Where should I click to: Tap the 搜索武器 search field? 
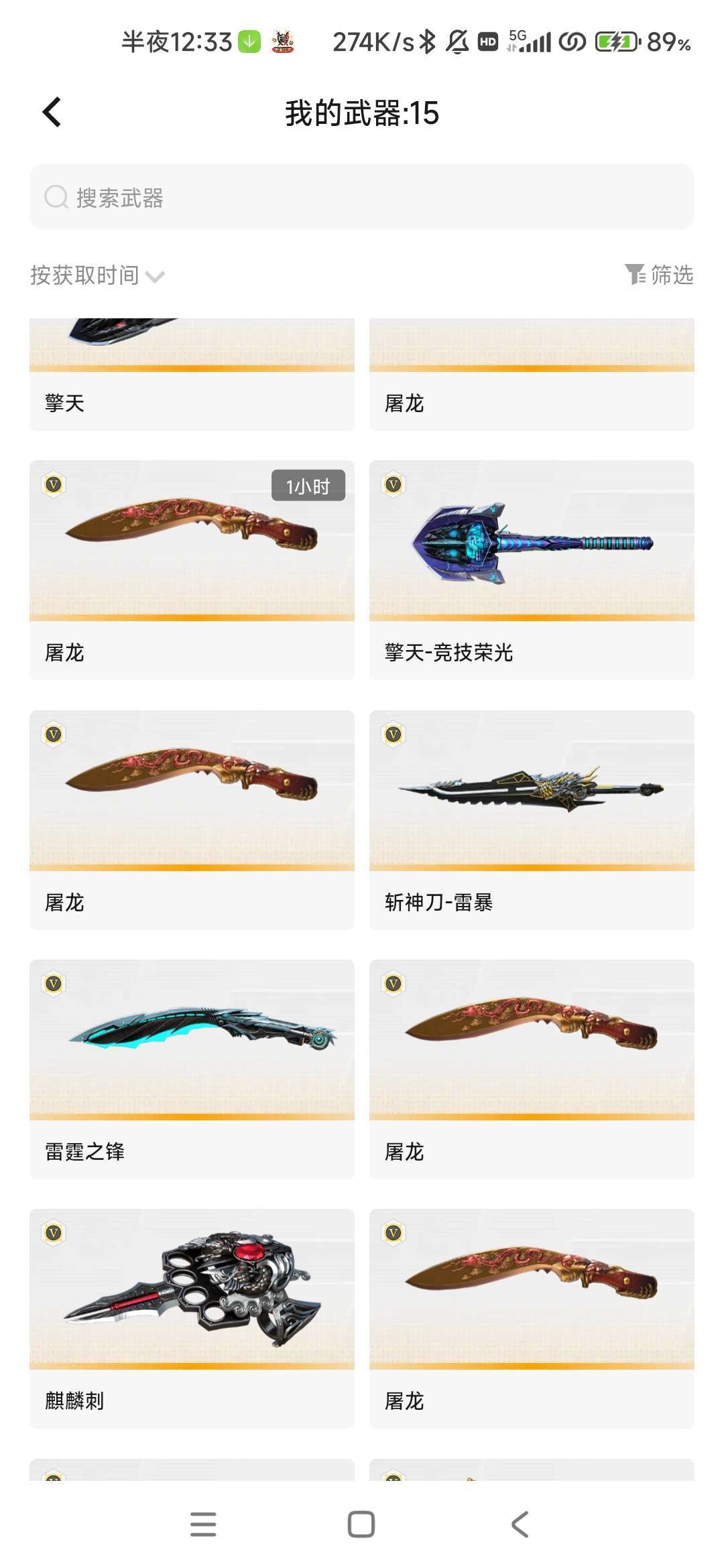click(362, 197)
